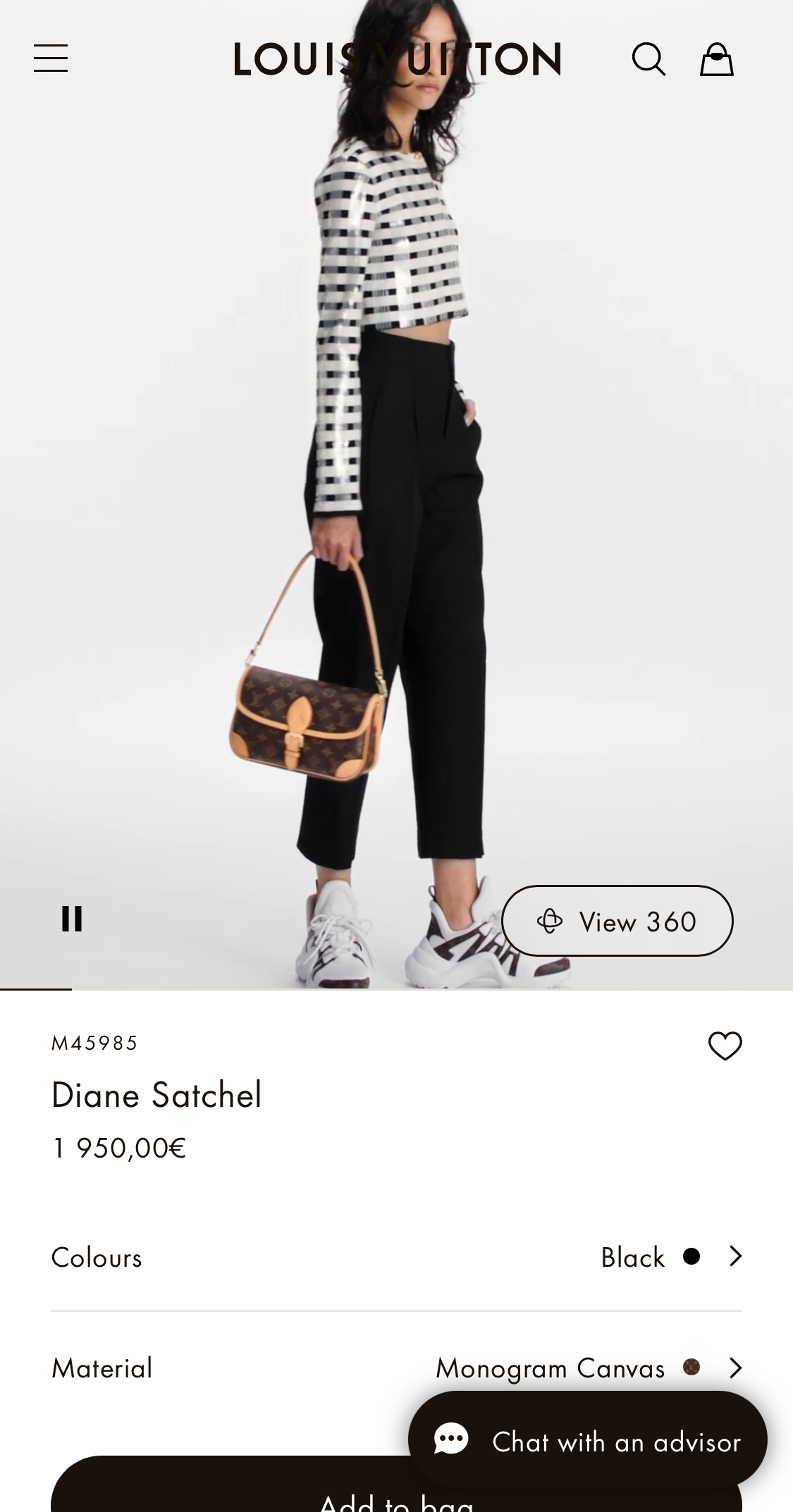The image size is (793, 1512).
Task: Open the search icon
Action: 649,59
